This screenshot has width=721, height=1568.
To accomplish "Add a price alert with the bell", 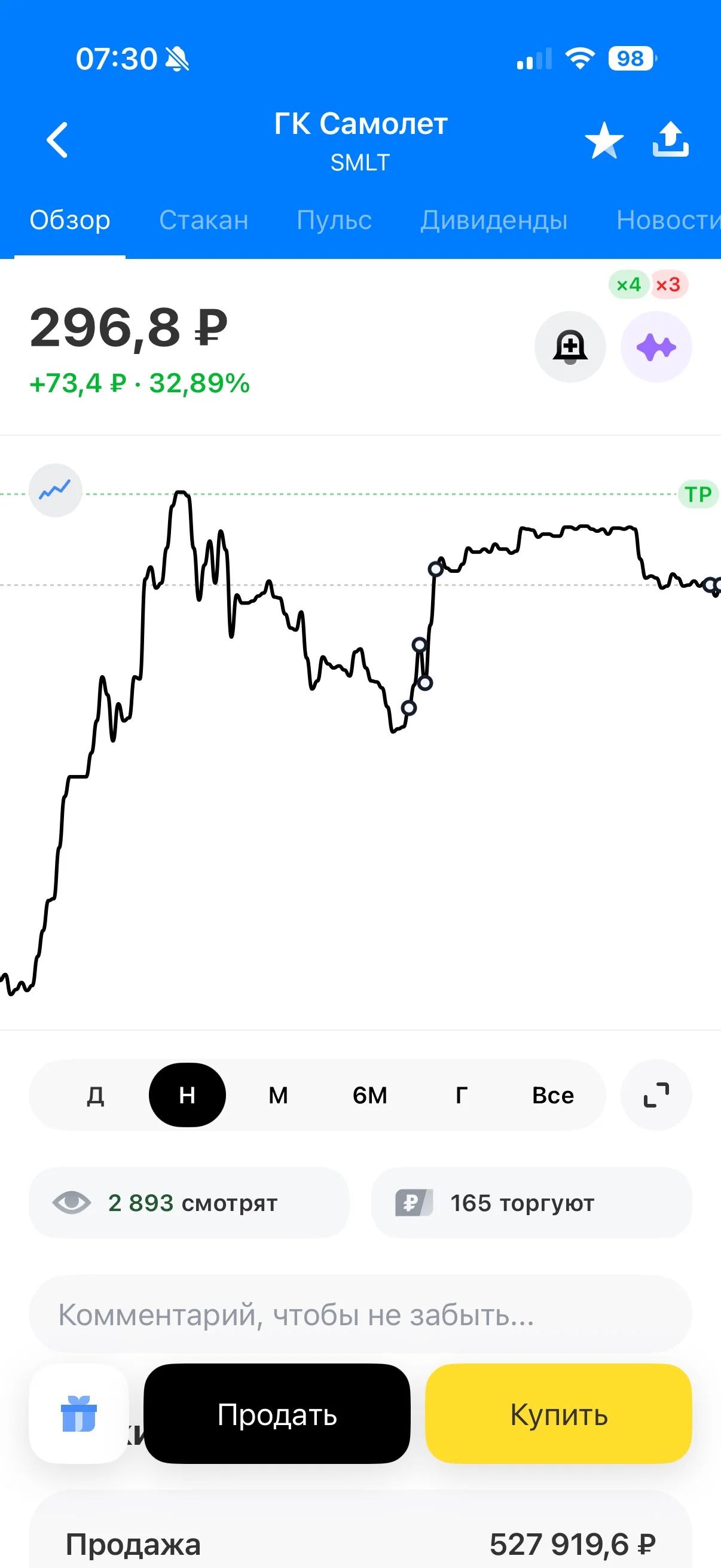I will pos(570,347).
